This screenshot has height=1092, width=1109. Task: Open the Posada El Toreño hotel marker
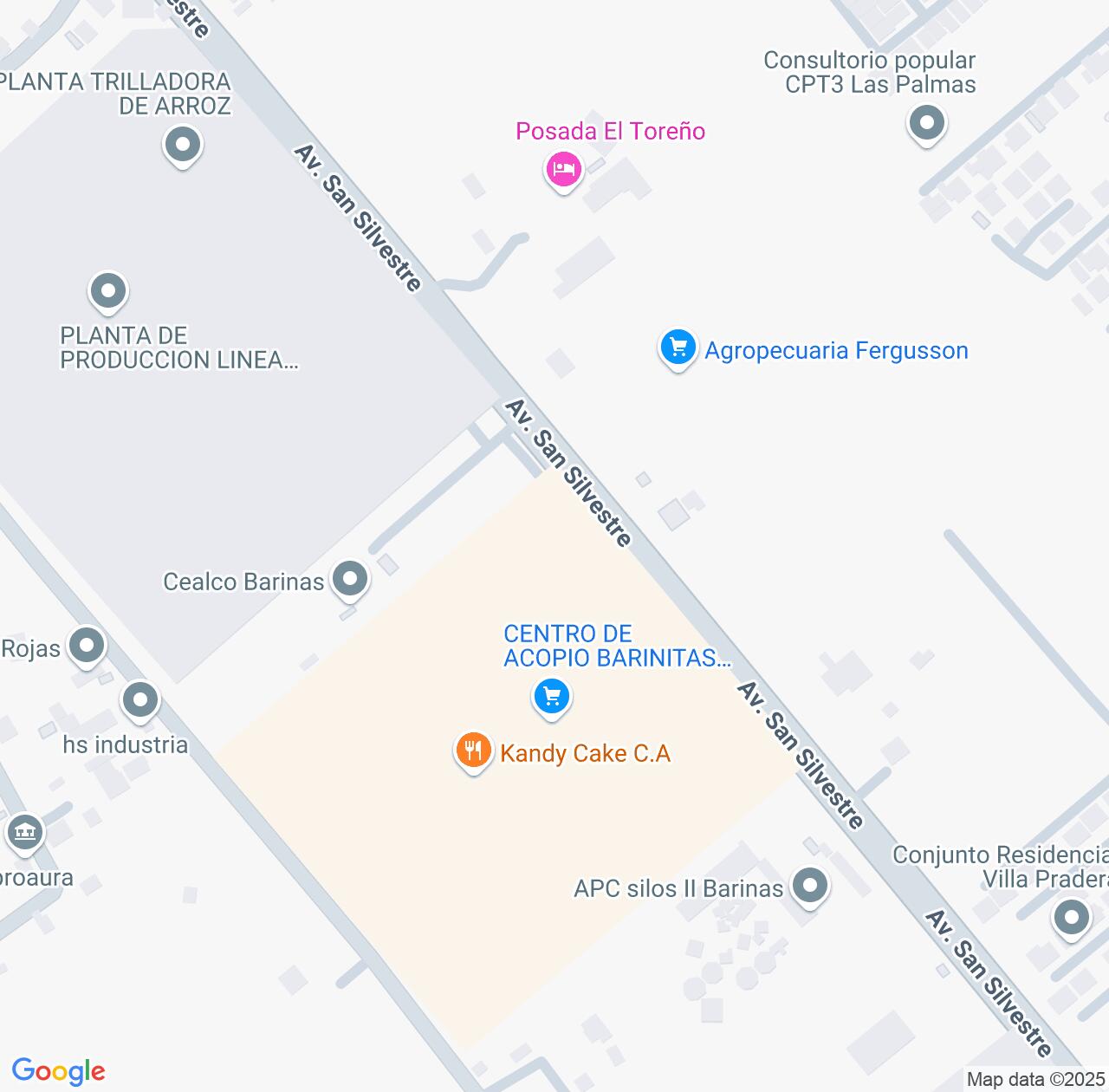563,169
